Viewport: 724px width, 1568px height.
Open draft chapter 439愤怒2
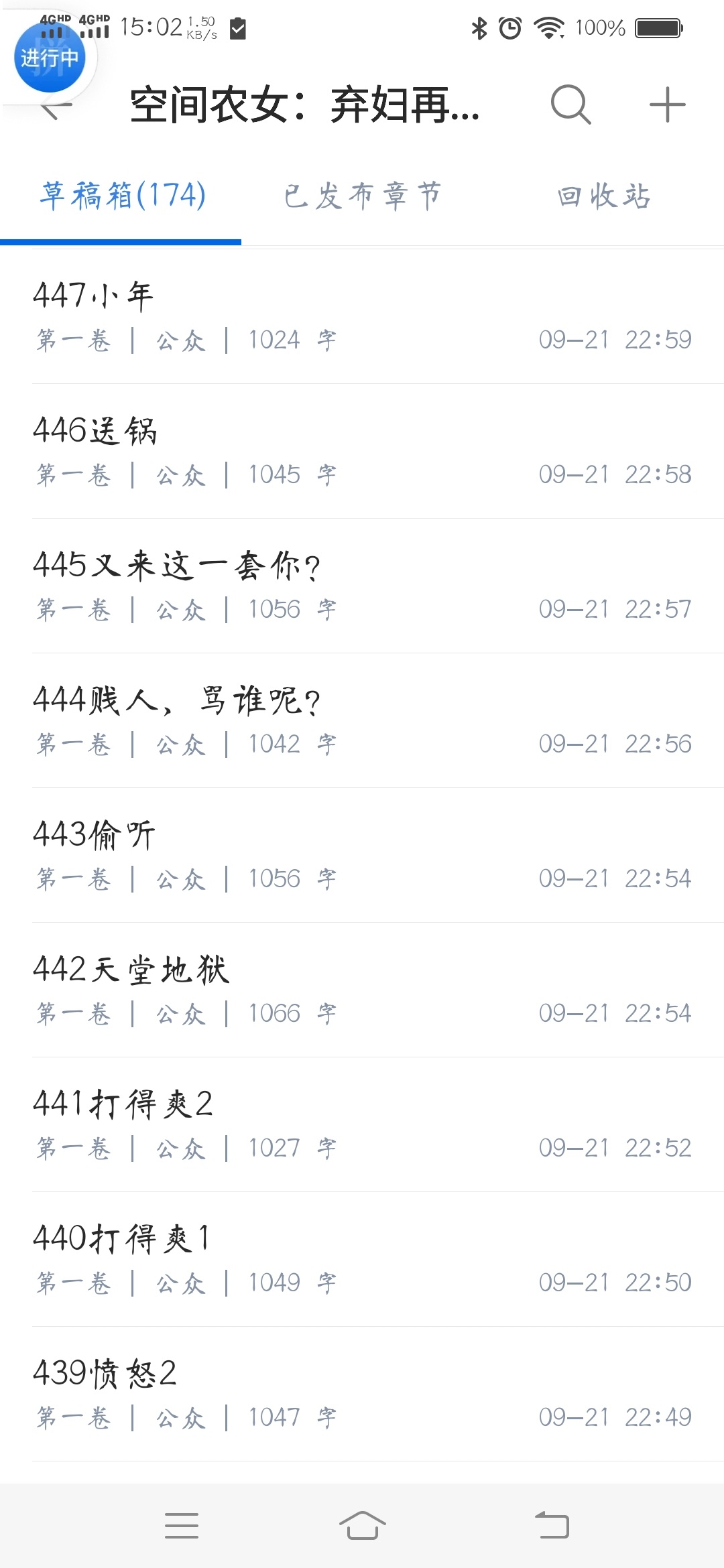pos(362,1394)
